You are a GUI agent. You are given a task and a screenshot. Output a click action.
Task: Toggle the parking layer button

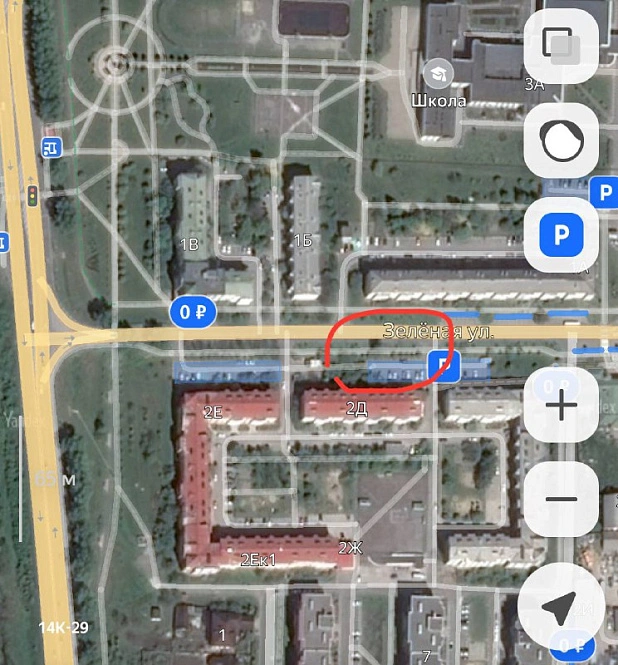coord(561,237)
